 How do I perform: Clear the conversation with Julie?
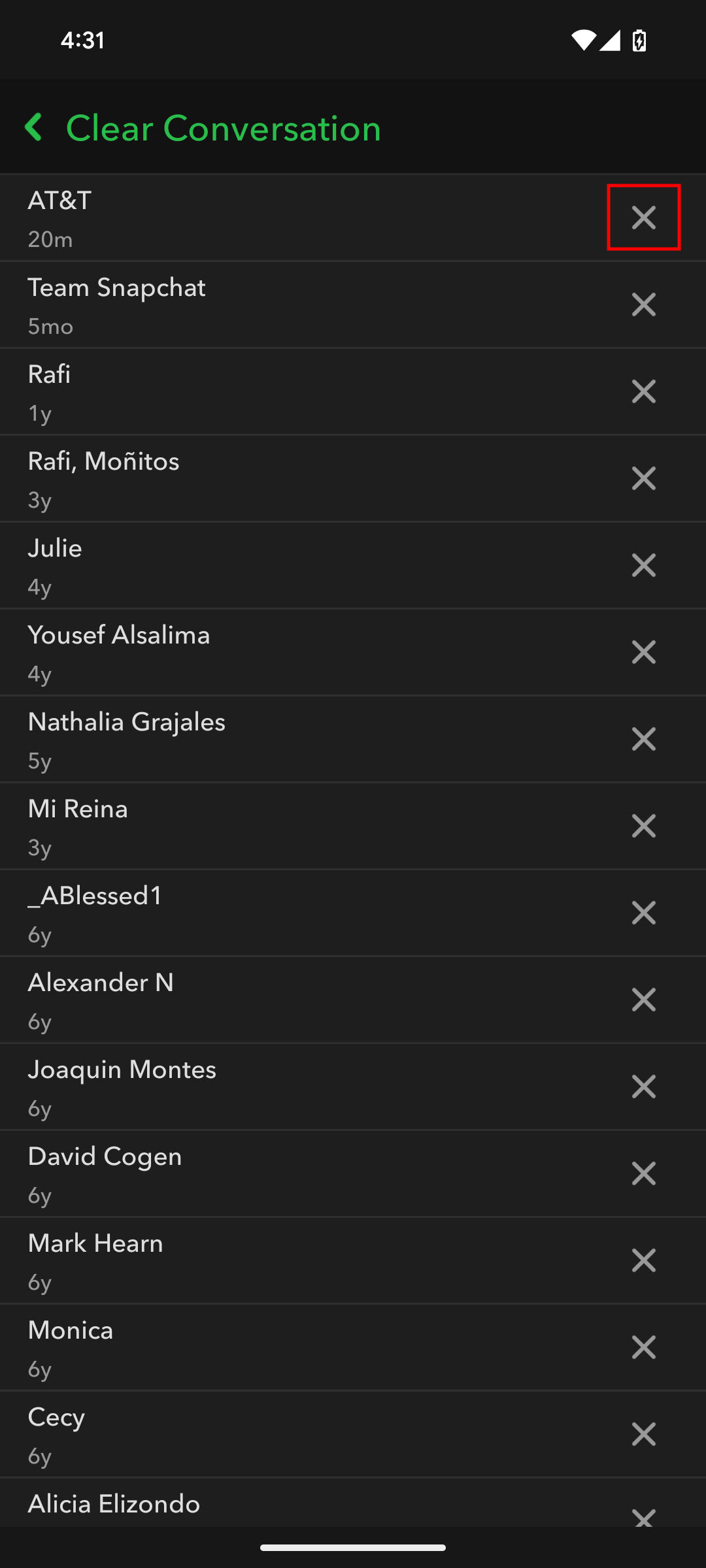[x=644, y=565]
